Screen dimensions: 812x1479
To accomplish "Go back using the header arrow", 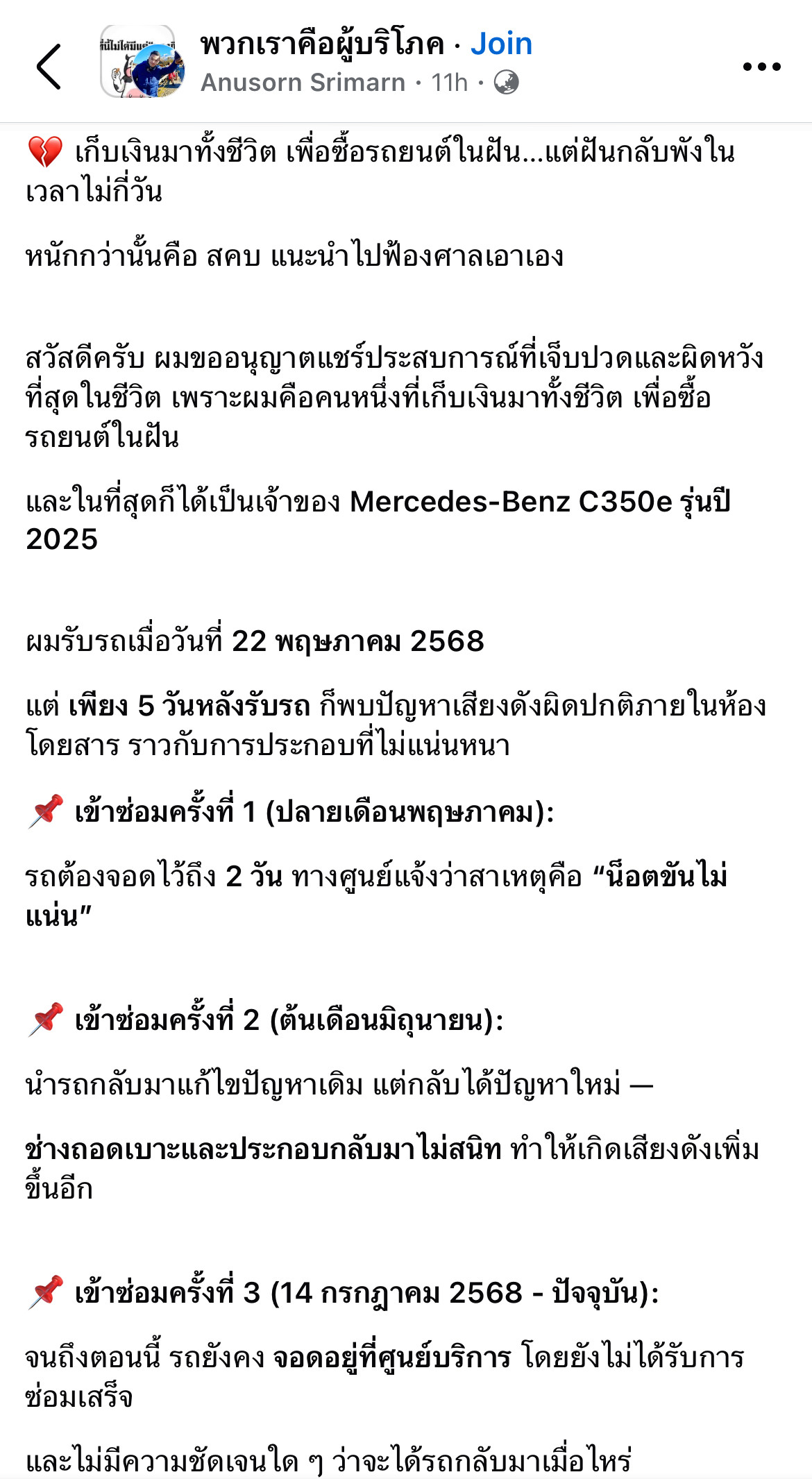I will 49,67.
